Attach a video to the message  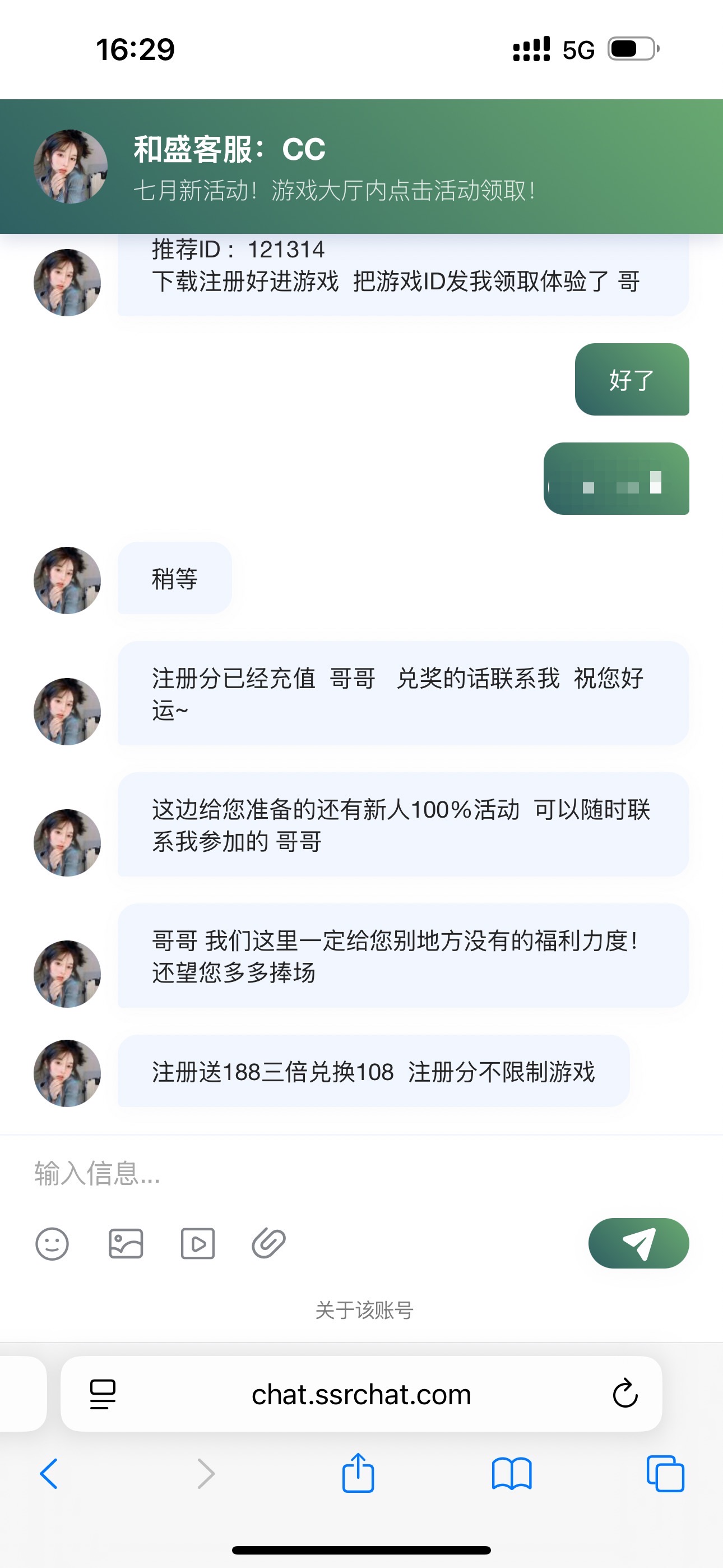point(198,1243)
